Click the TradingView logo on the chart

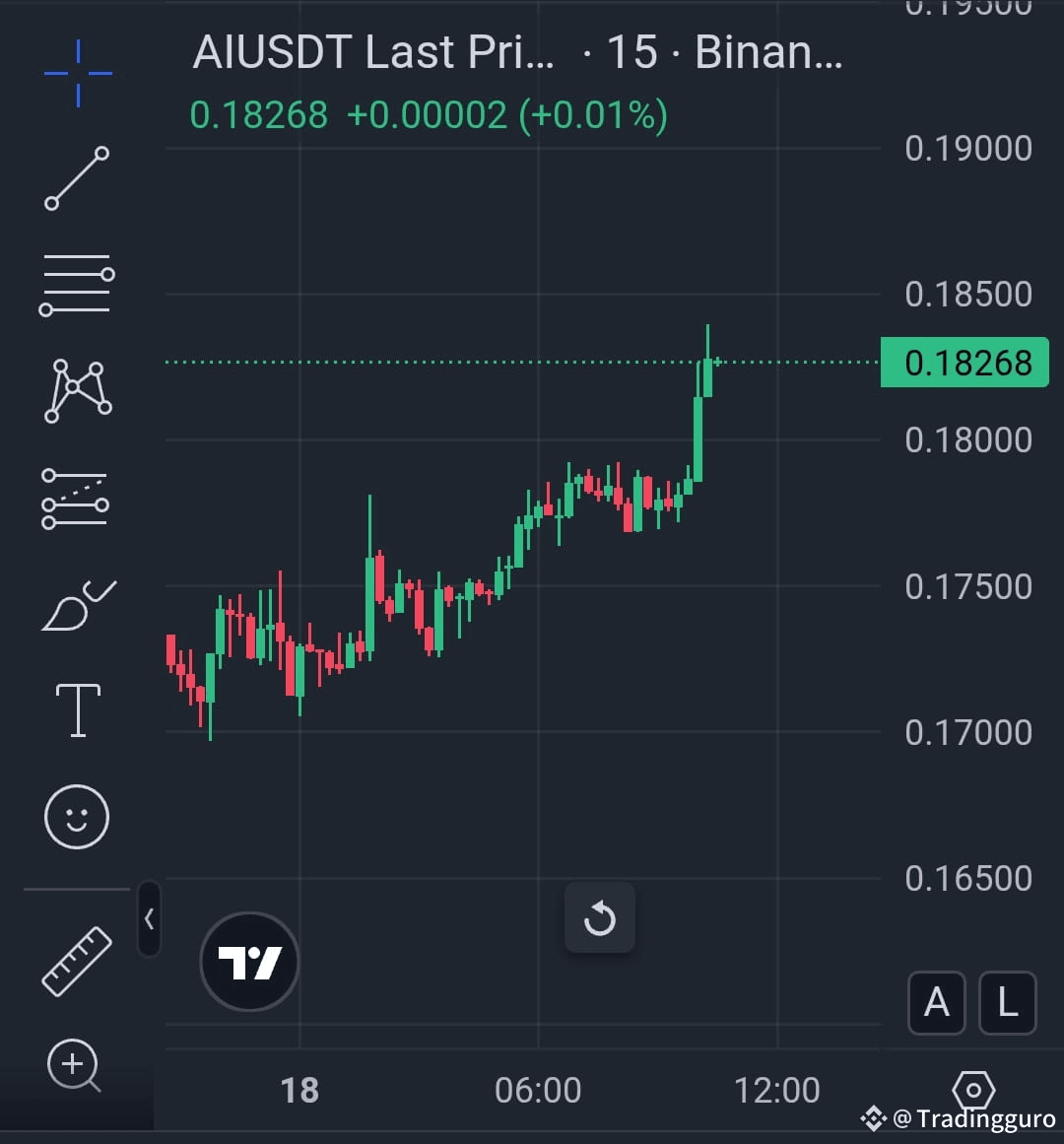tap(249, 962)
